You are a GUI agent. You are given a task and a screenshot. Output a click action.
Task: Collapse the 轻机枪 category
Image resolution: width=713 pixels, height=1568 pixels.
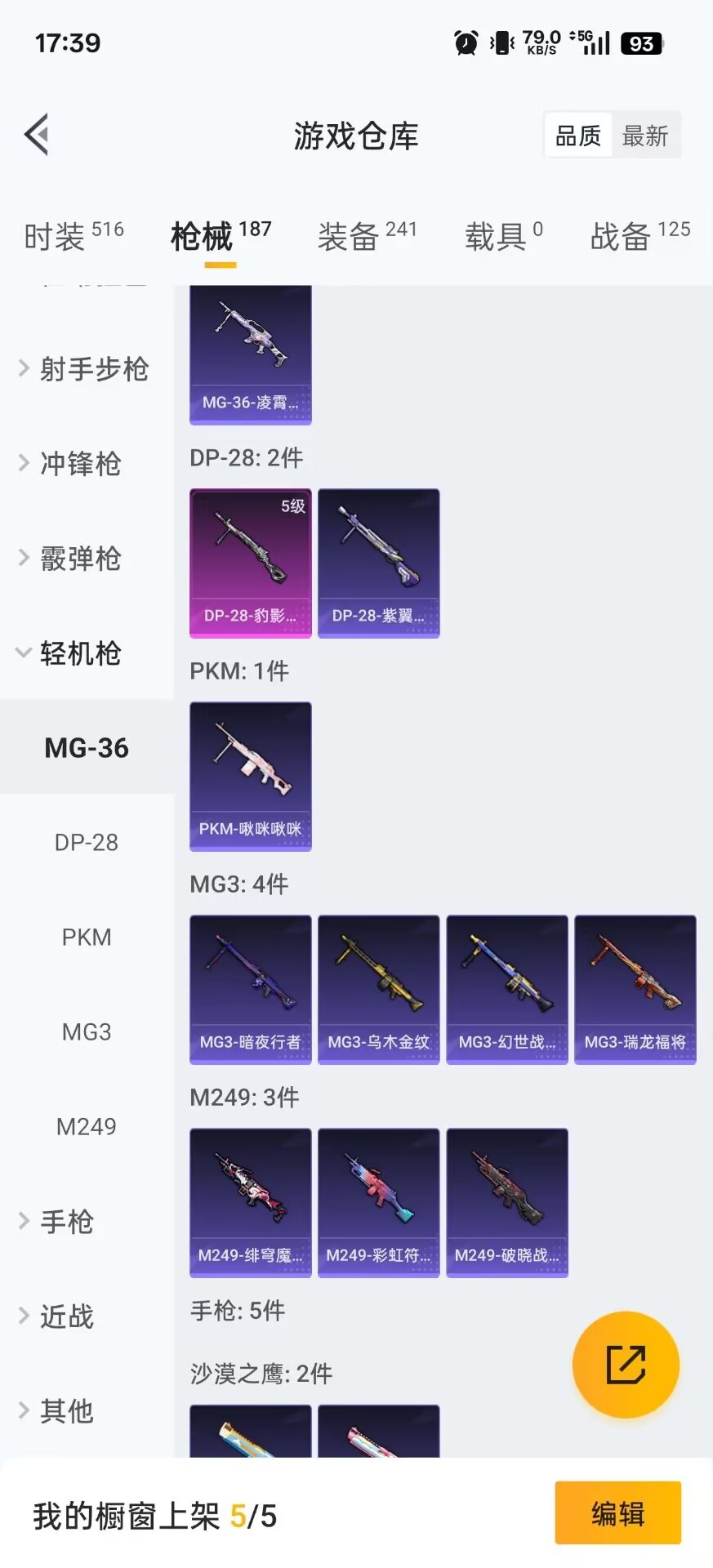click(70, 653)
